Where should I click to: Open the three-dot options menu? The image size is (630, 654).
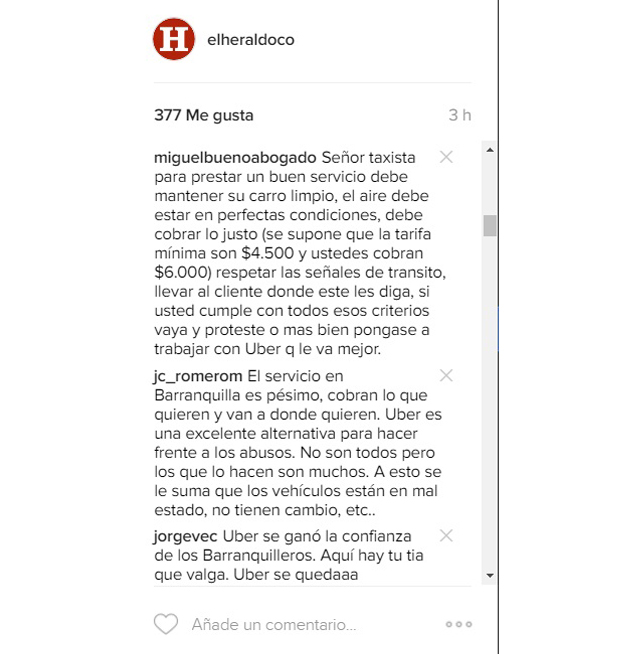pyautogui.click(x=458, y=624)
